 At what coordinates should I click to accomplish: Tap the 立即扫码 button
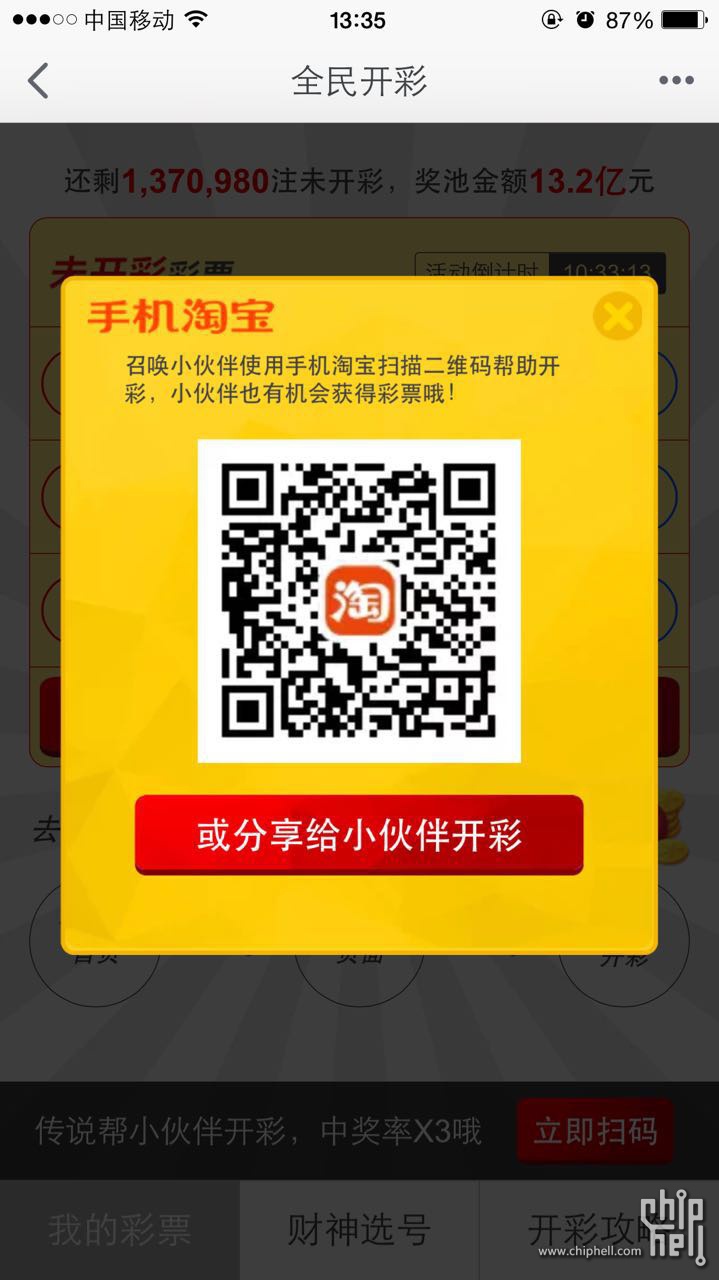click(595, 1131)
